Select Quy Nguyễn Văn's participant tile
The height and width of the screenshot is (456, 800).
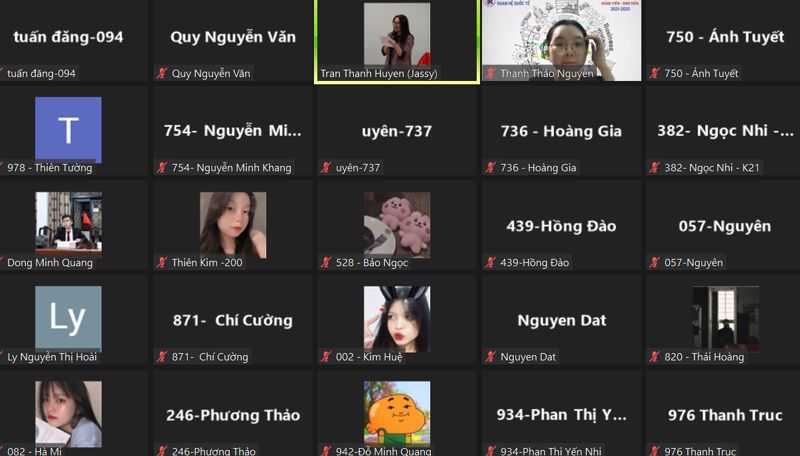232,40
